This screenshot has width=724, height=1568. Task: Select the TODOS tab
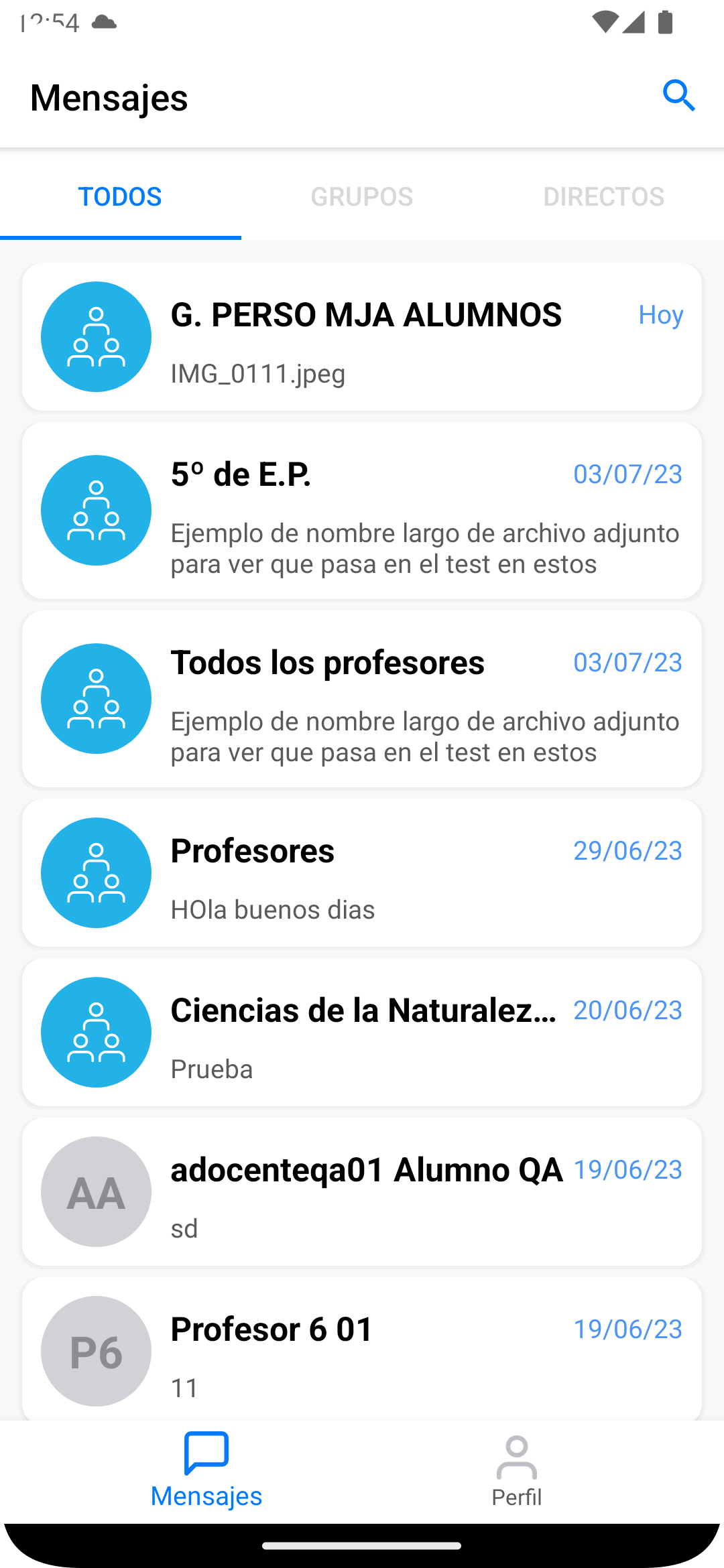click(x=121, y=196)
